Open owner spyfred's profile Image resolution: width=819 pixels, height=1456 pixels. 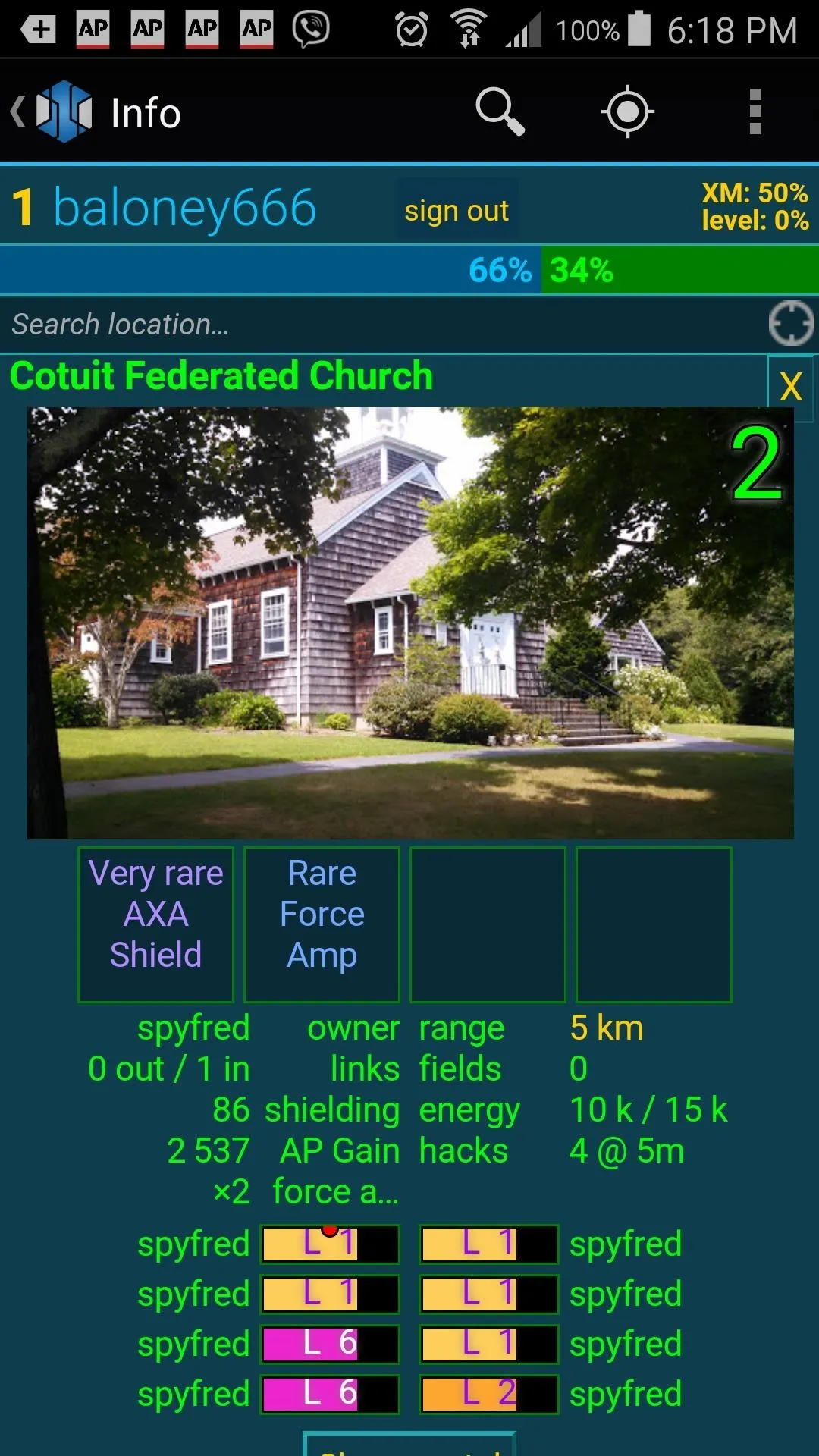193,1028
